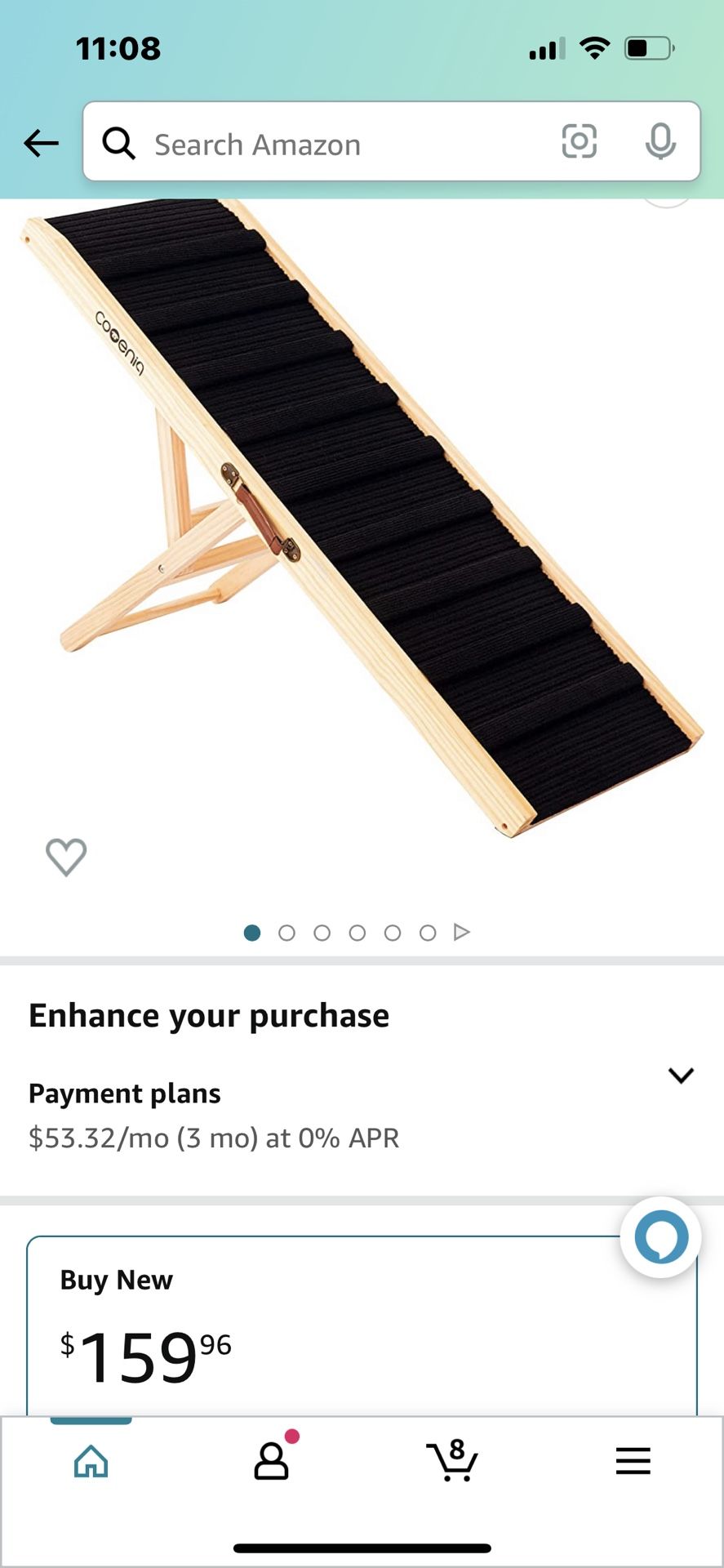Expand the Payment plans section

click(680, 1076)
